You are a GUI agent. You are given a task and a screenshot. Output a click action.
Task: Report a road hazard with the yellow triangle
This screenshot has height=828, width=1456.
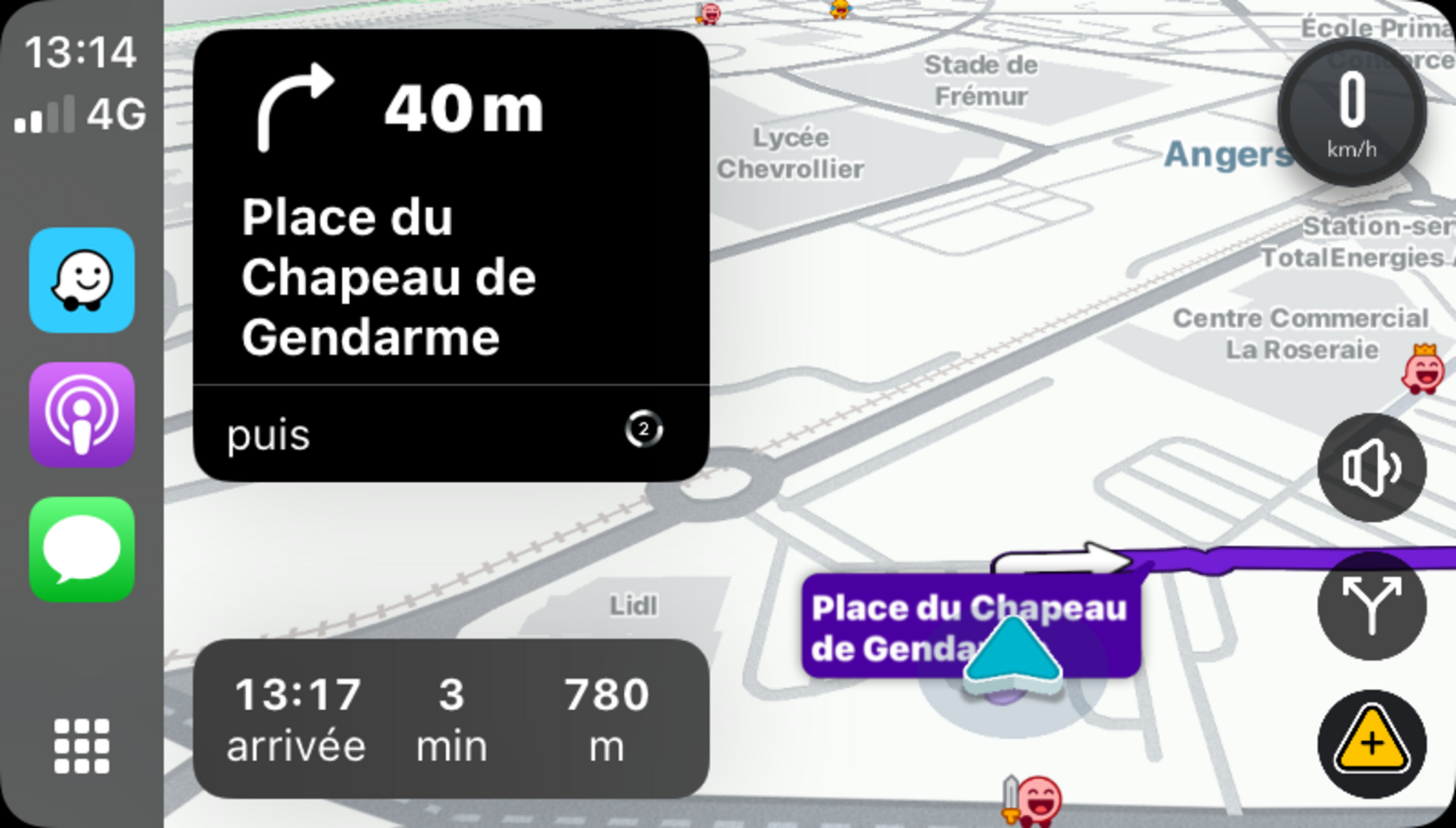(x=1372, y=744)
